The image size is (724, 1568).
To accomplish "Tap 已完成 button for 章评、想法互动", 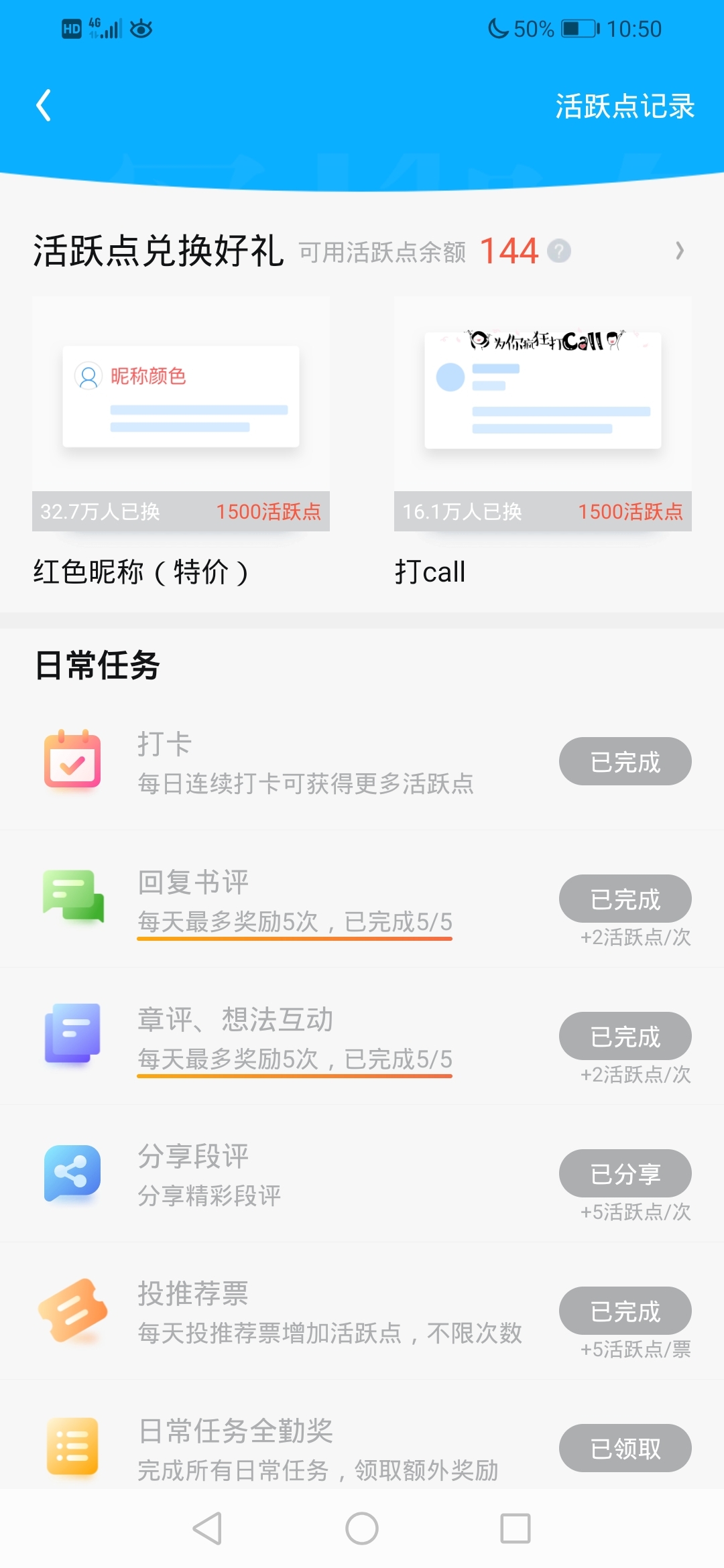I will pyautogui.click(x=625, y=1037).
